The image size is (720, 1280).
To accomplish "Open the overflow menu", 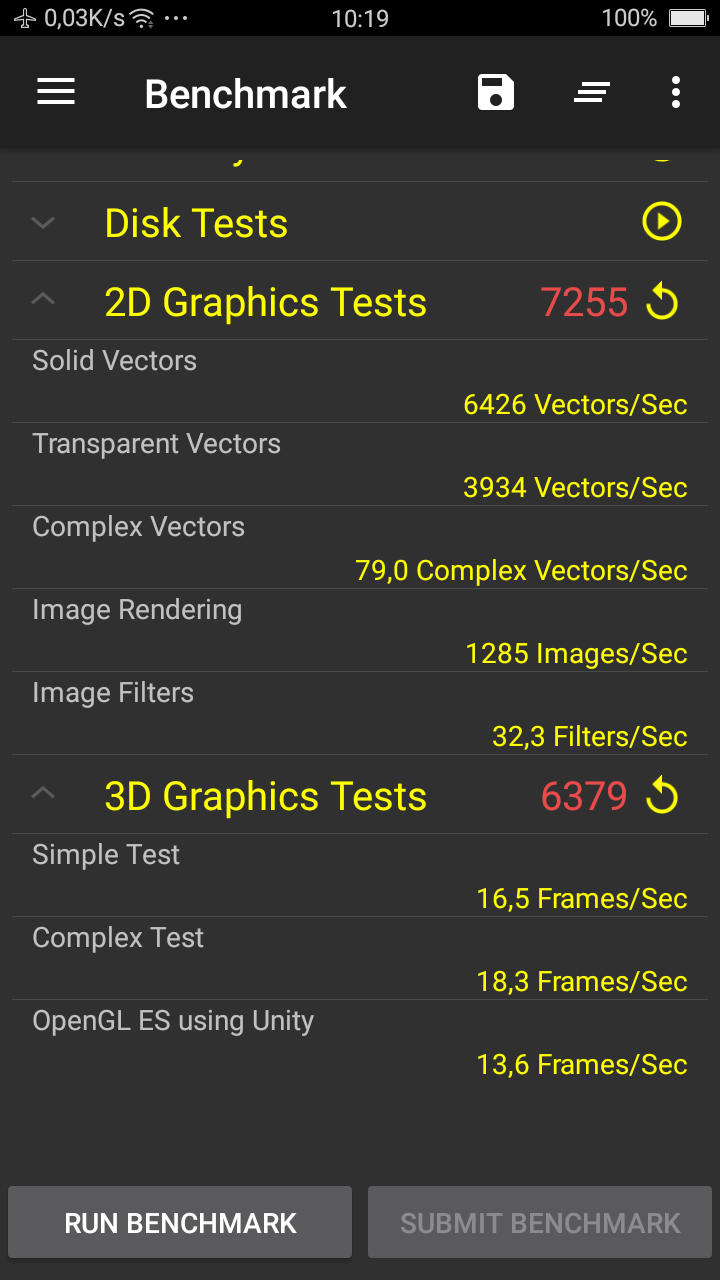I will tap(676, 93).
